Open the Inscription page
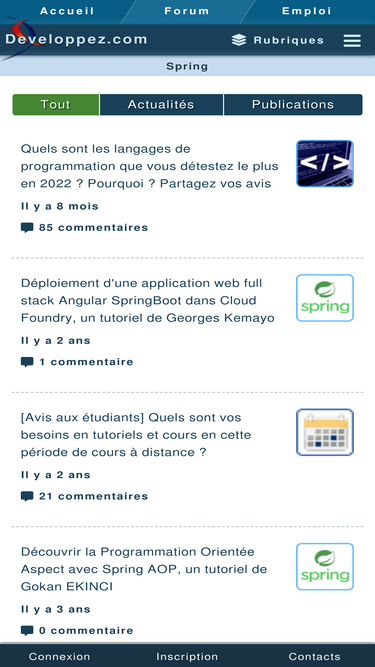 pyautogui.click(x=187, y=656)
